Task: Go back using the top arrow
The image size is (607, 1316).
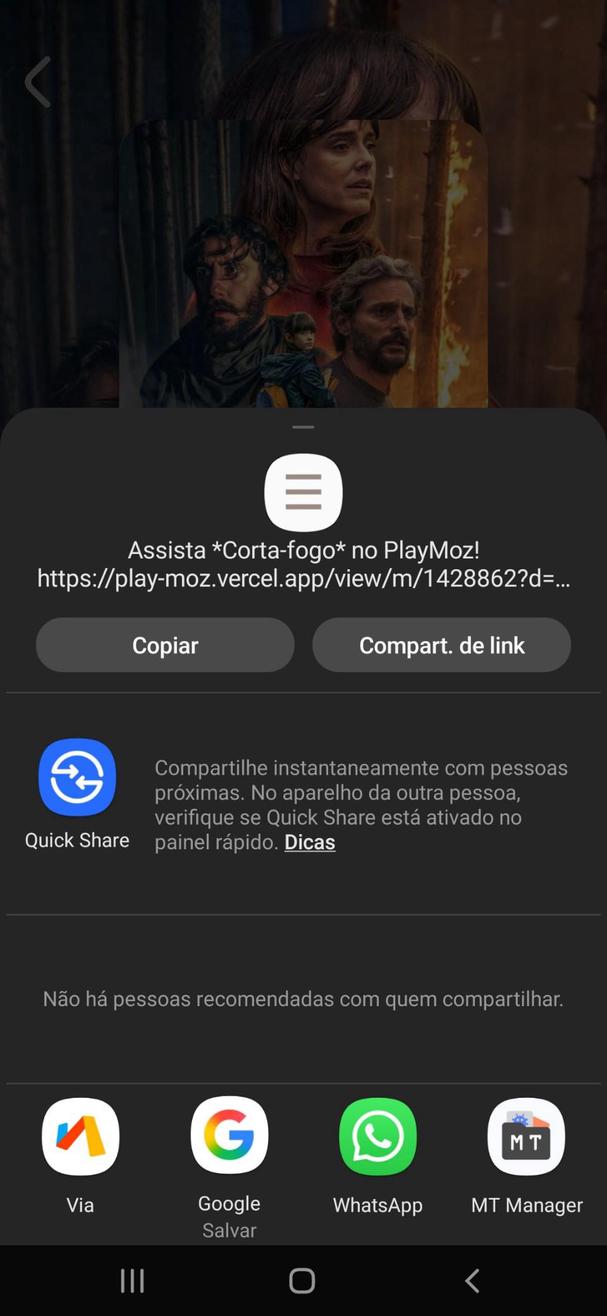Action: point(38,82)
